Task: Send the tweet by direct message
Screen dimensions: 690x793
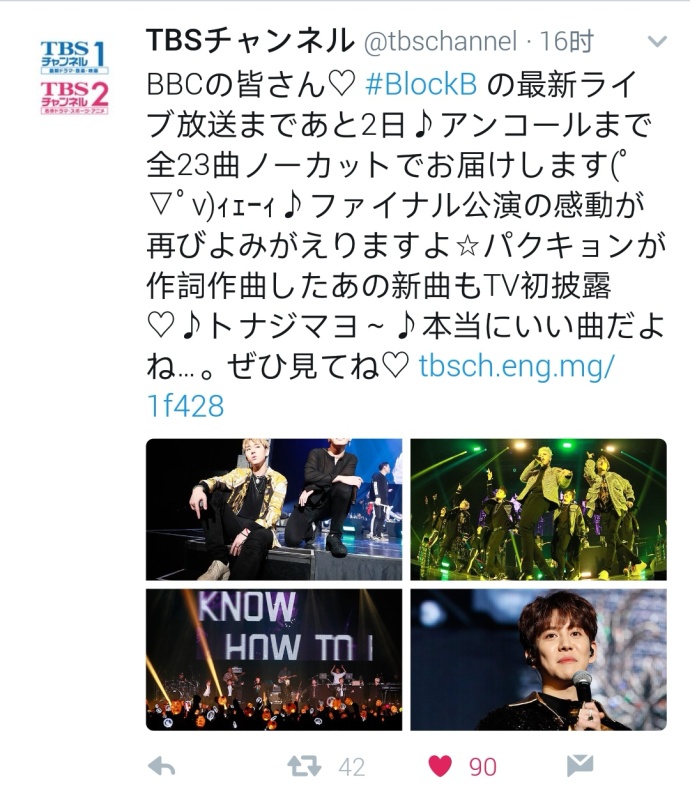Action: tap(579, 766)
